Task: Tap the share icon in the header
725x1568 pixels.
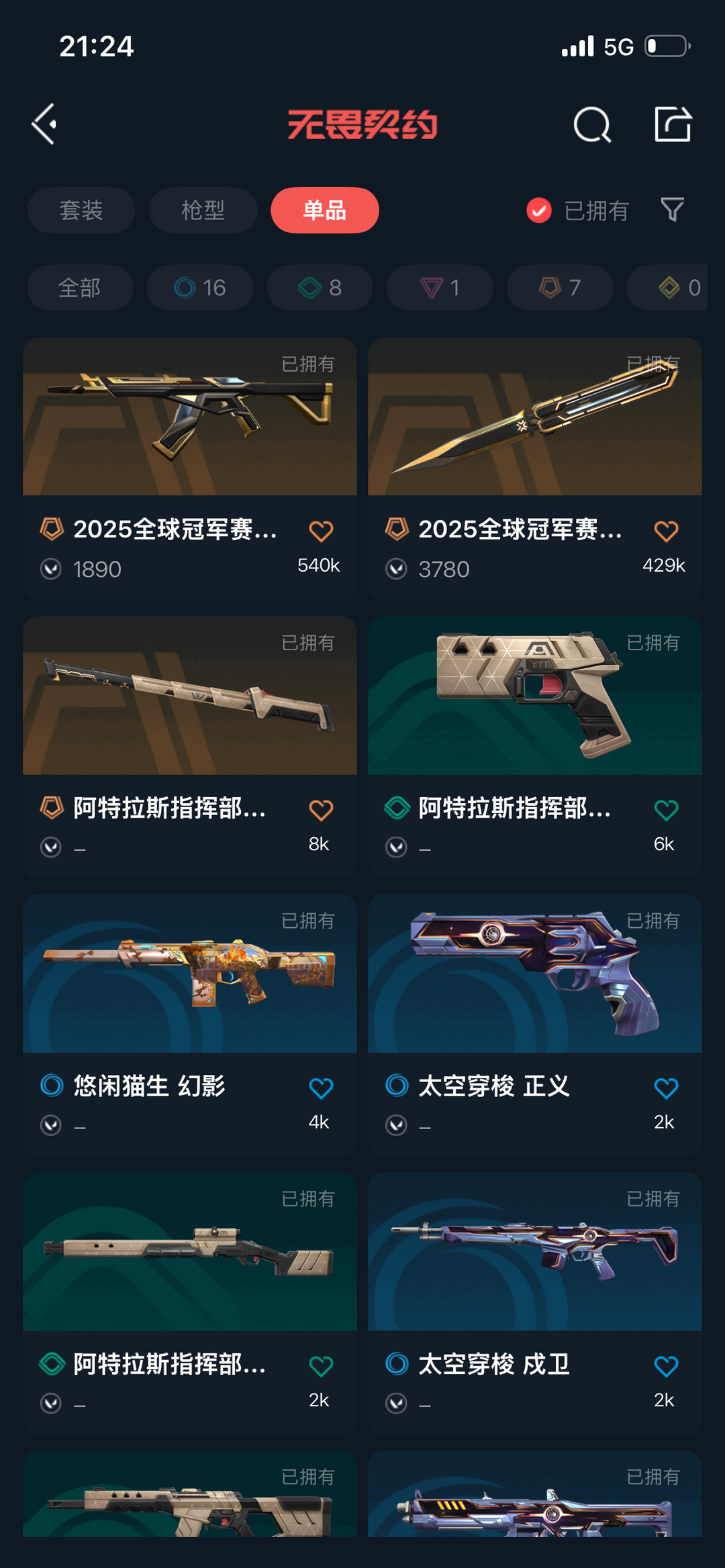Action: click(x=673, y=124)
